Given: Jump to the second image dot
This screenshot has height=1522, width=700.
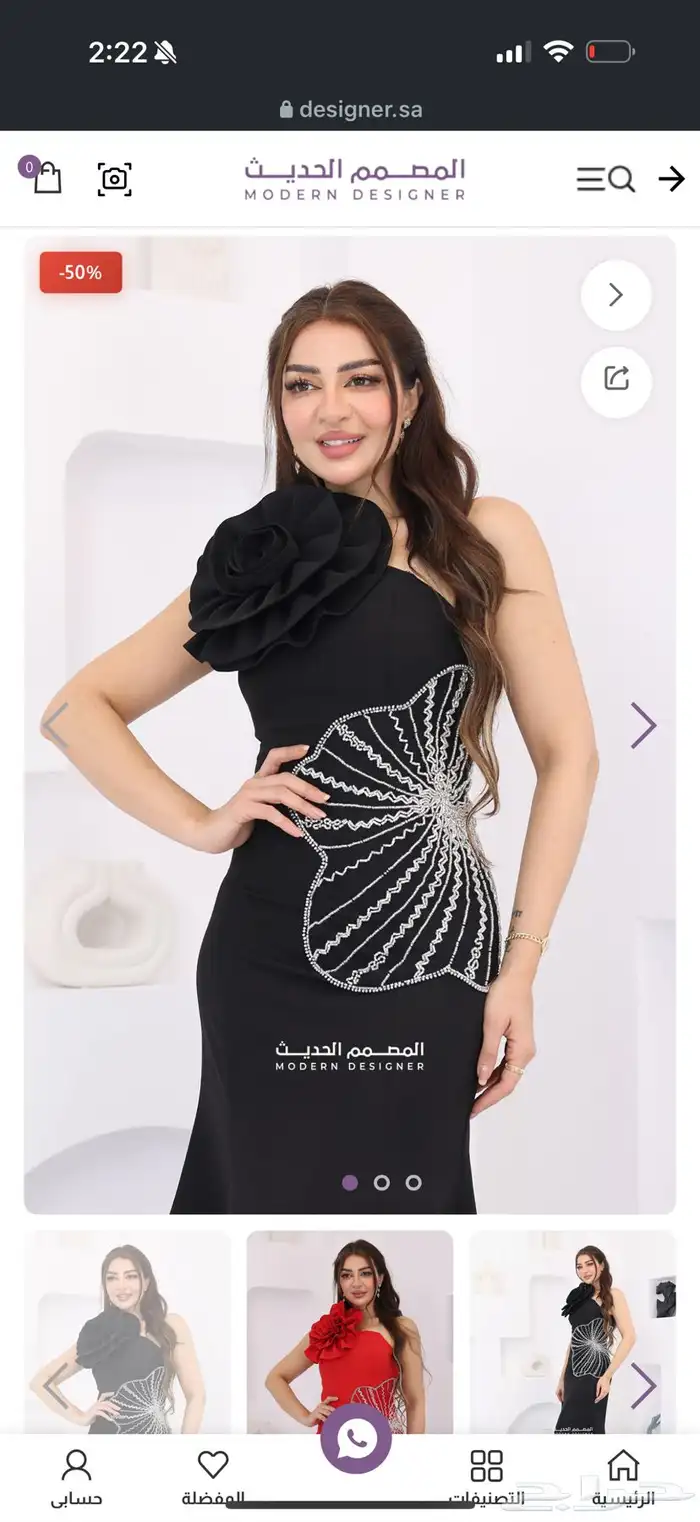Looking at the screenshot, I should pos(381,1182).
